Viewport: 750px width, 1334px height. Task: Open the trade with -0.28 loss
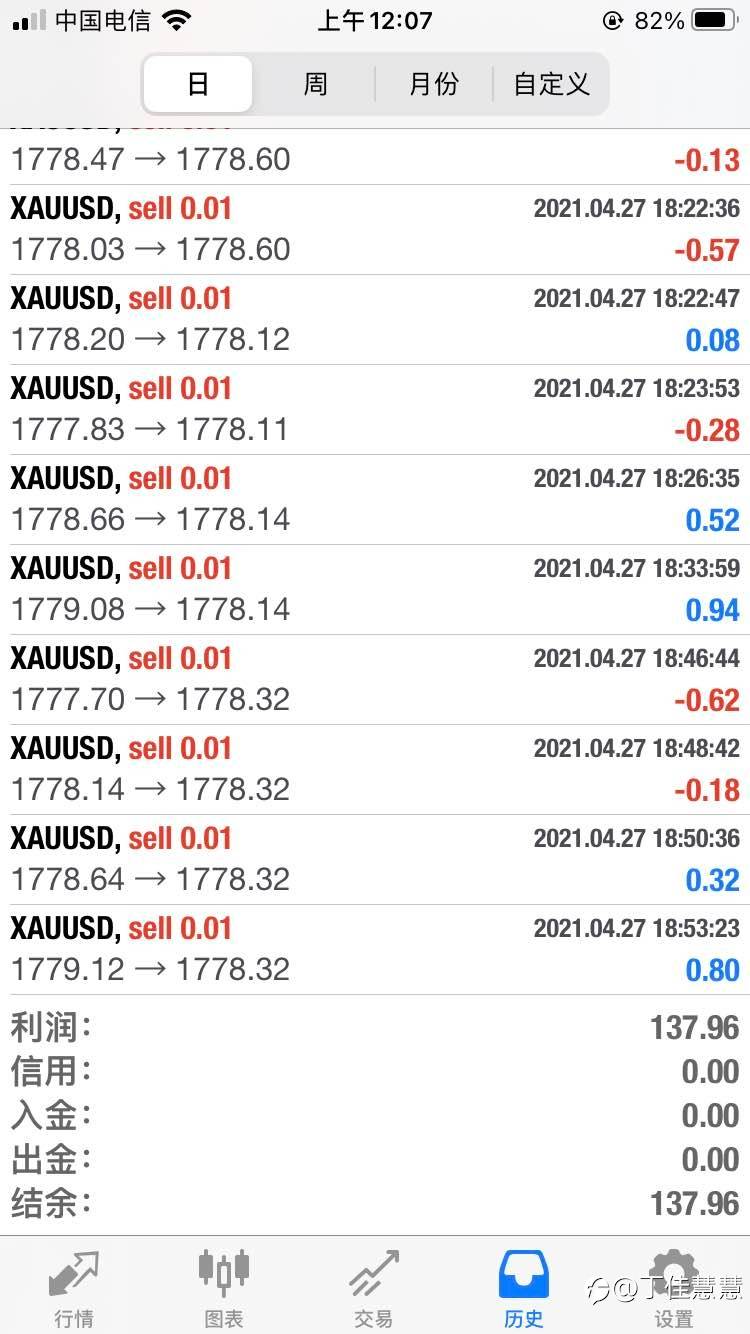tap(375, 409)
